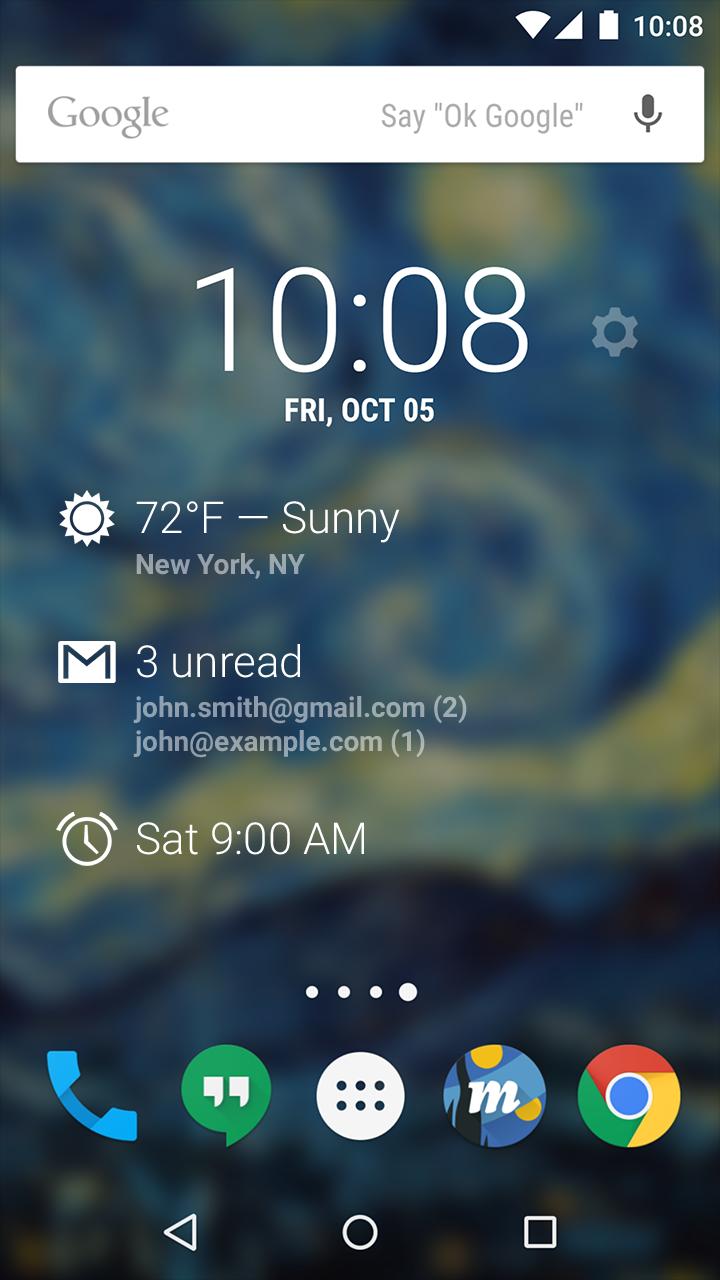
Task: Start voice search with the microphone
Action: tap(648, 114)
